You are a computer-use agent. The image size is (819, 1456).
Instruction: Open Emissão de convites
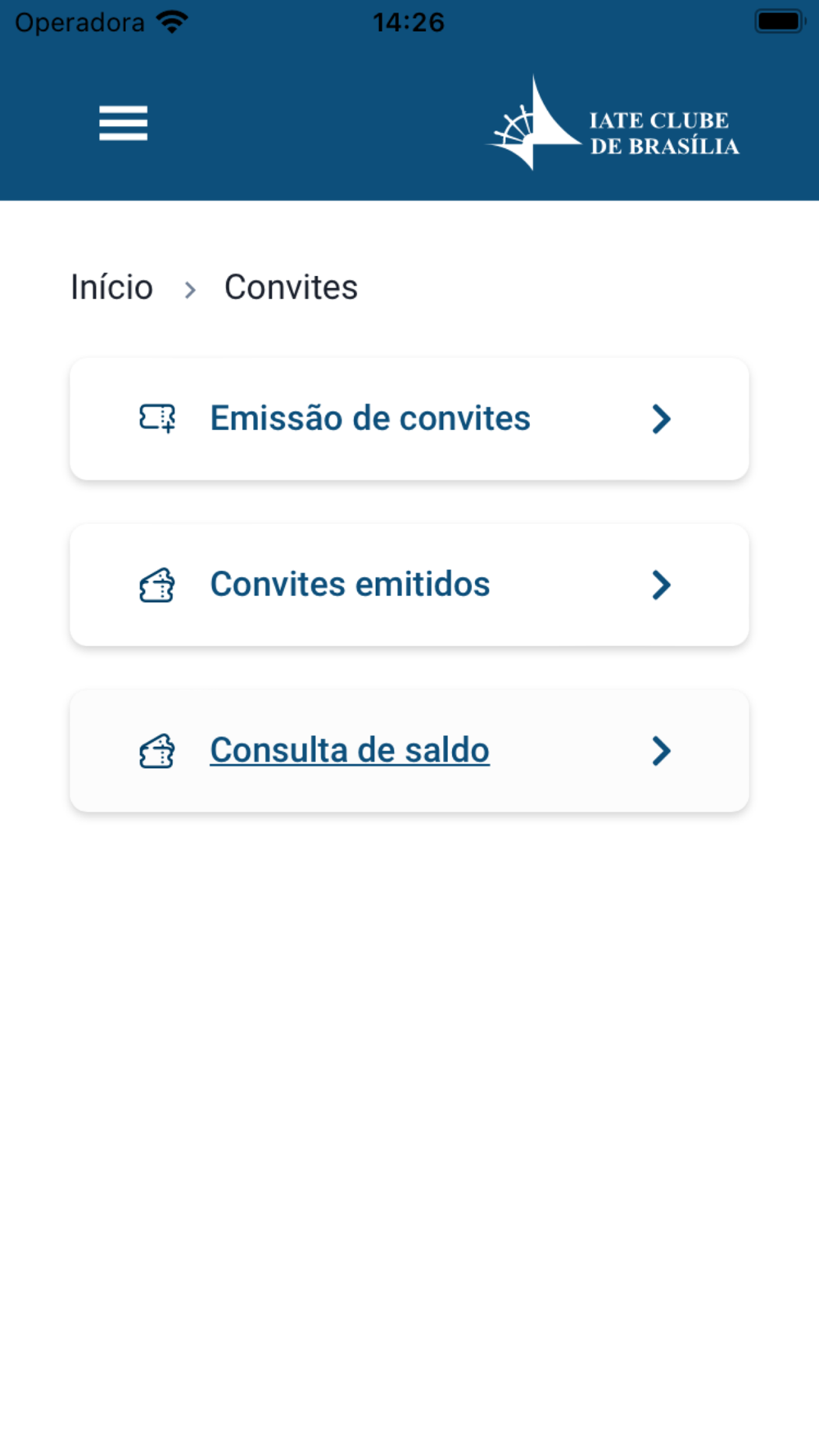coord(409,418)
